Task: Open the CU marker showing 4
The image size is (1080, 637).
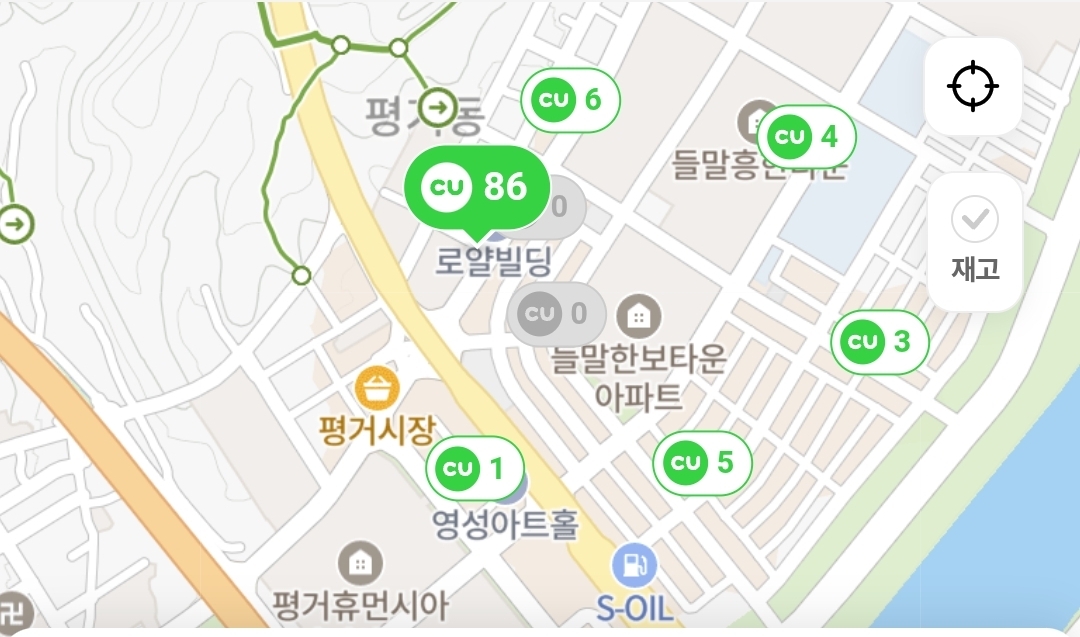Action: [x=807, y=136]
